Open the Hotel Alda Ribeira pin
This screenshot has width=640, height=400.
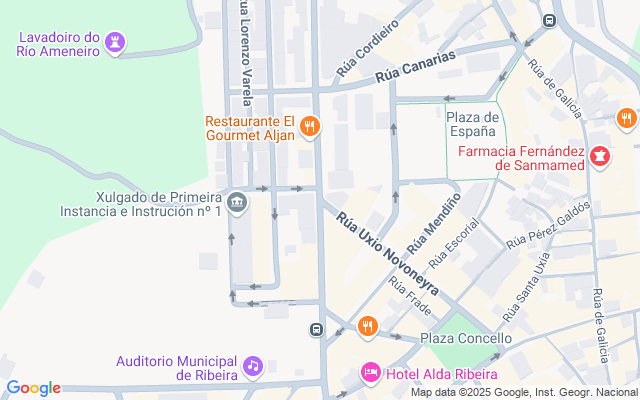coord(369,374)
